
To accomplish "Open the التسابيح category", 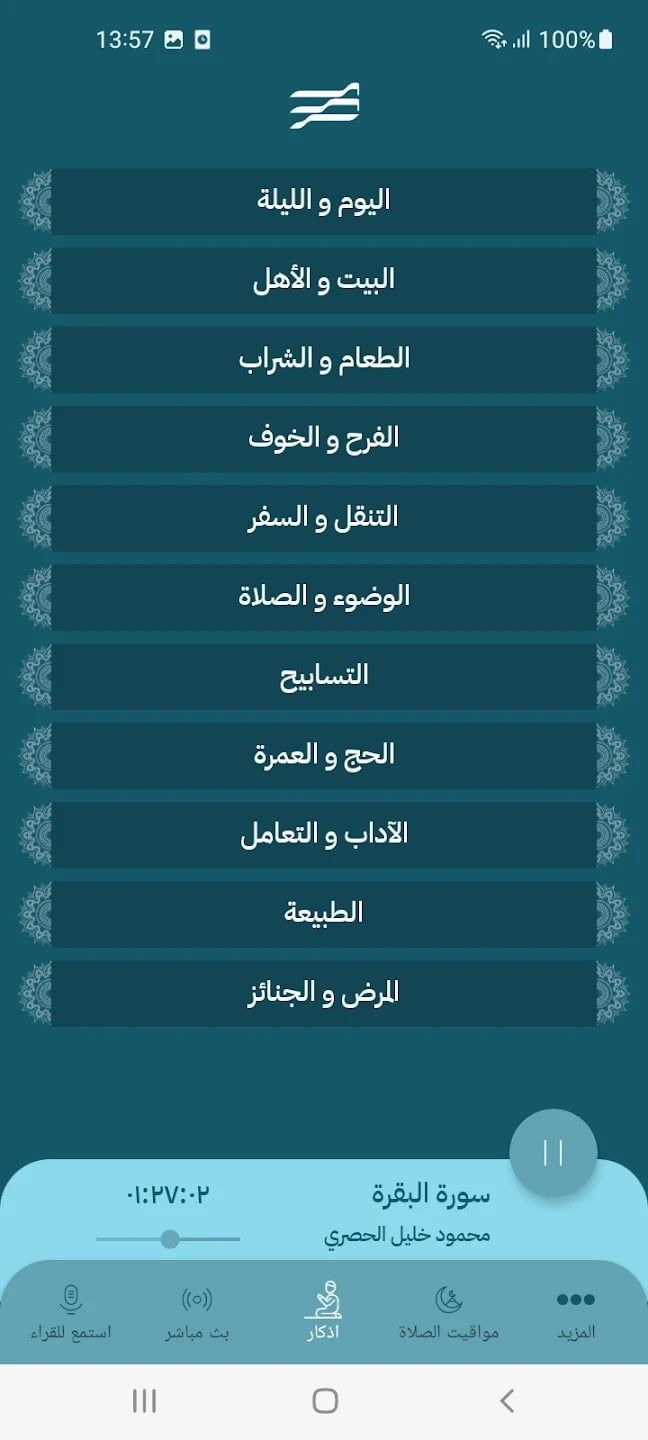I will (324, 676).
